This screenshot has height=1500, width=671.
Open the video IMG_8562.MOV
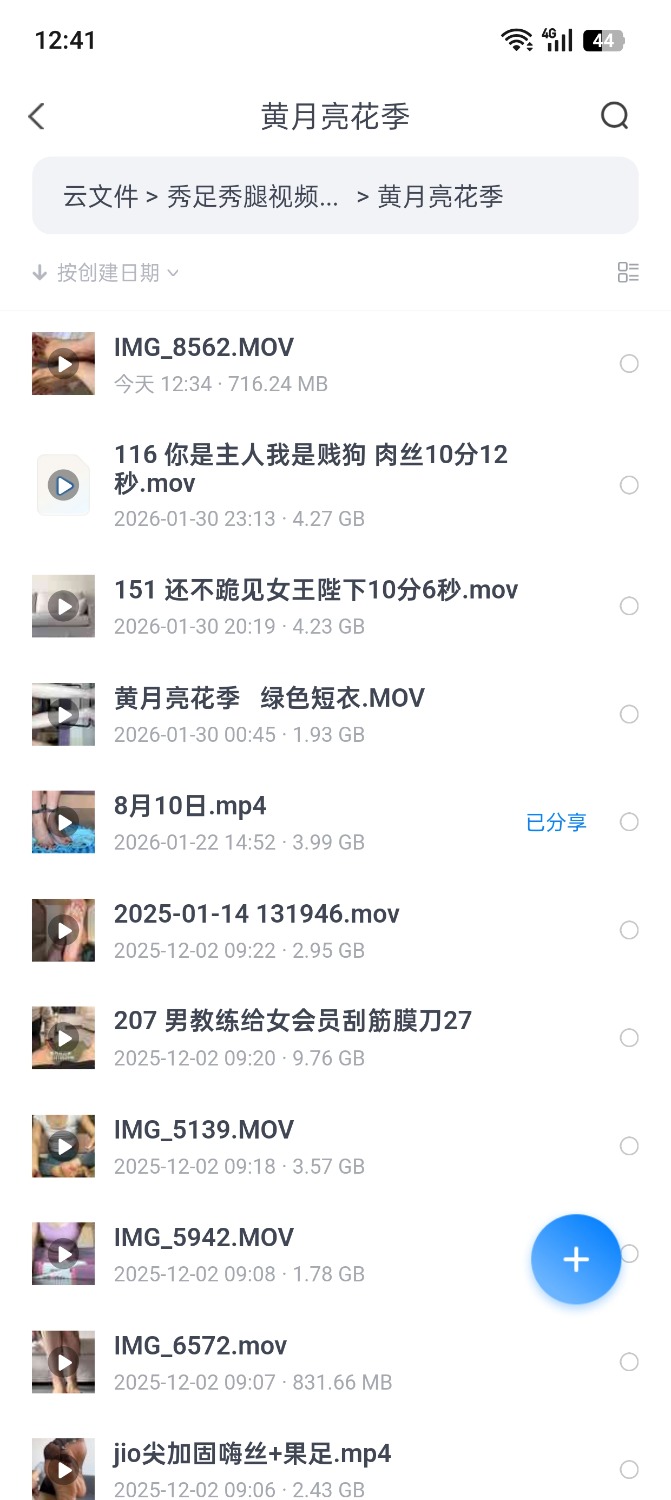pyautogui.click(x=204, y=348)
